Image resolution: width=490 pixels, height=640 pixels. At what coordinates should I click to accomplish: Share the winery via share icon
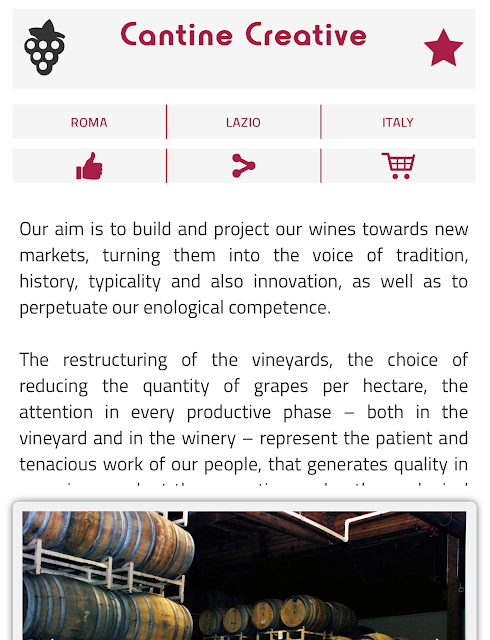tap(243, 166)
